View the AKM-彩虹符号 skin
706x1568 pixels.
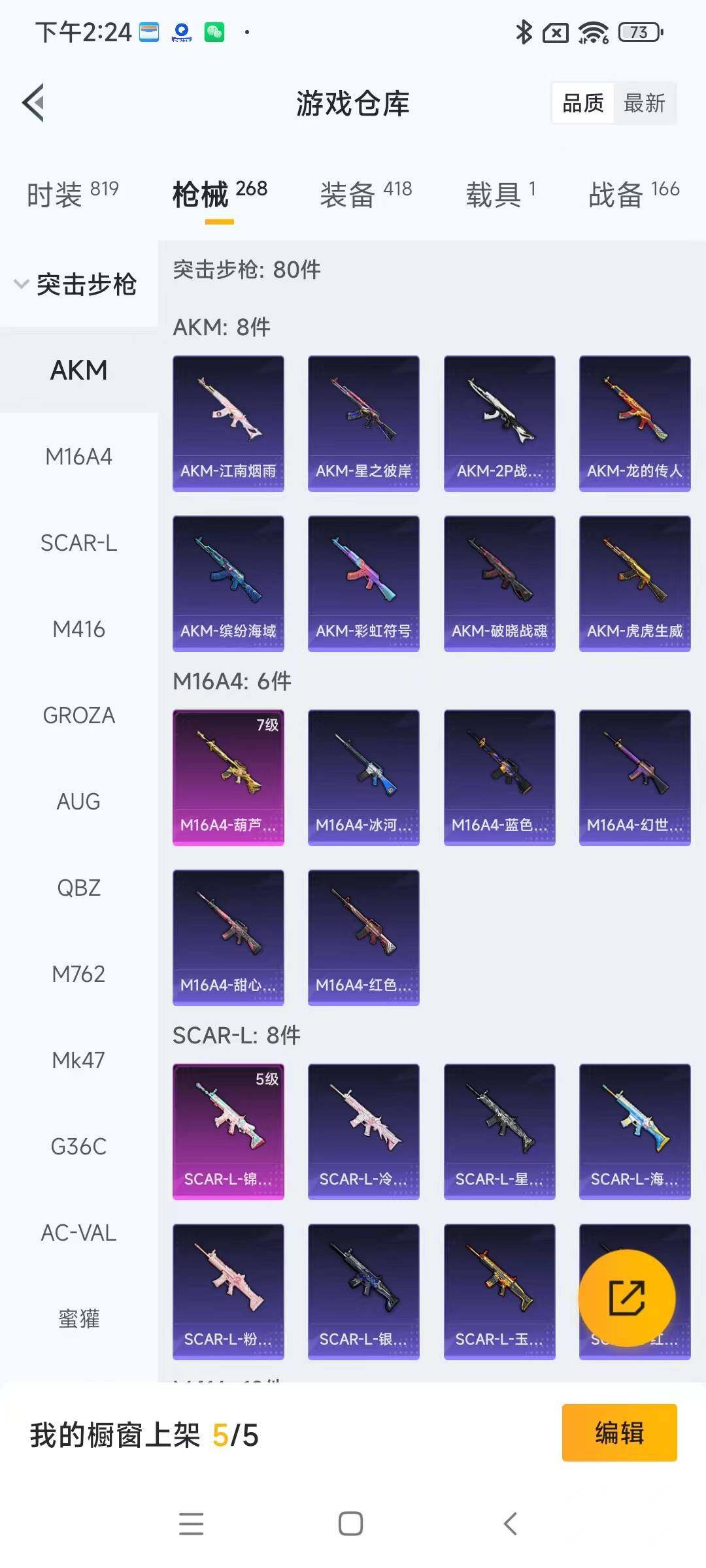tap(363, 583)
